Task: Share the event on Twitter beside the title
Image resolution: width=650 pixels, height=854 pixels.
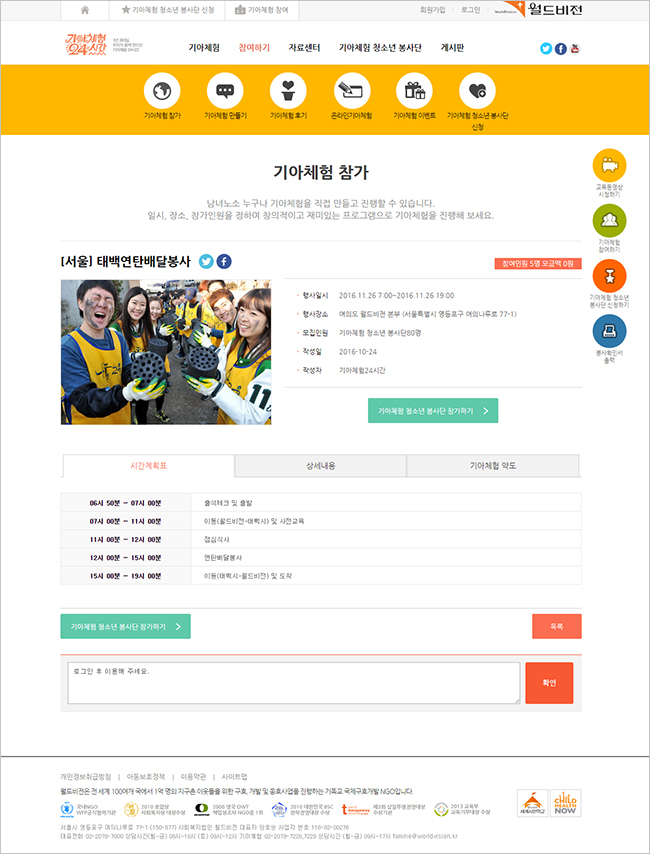Action: pyautogui.click(x=206, y=261)
